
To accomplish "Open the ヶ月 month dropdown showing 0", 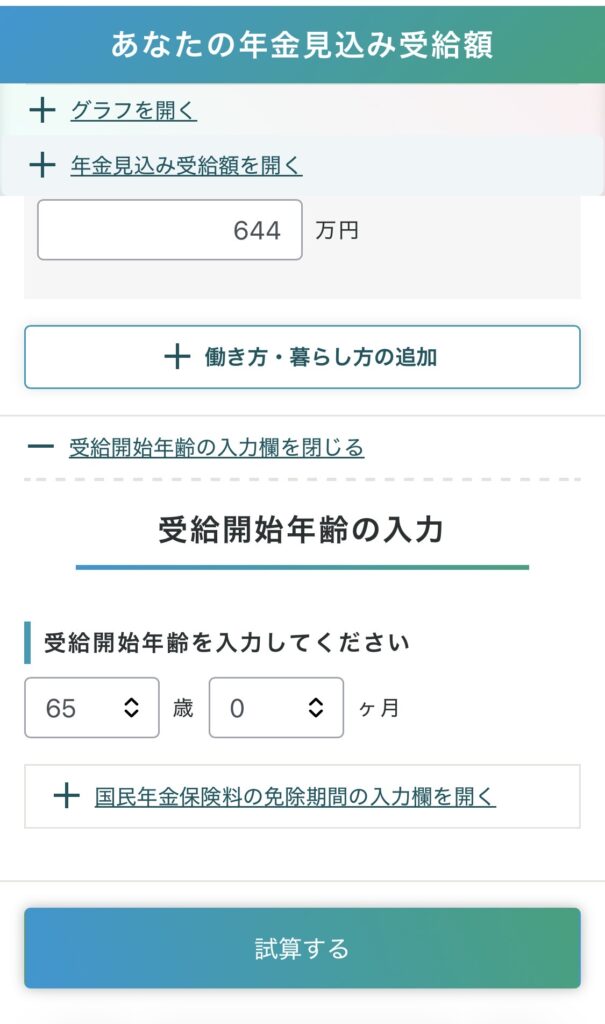I will [276, 708].
